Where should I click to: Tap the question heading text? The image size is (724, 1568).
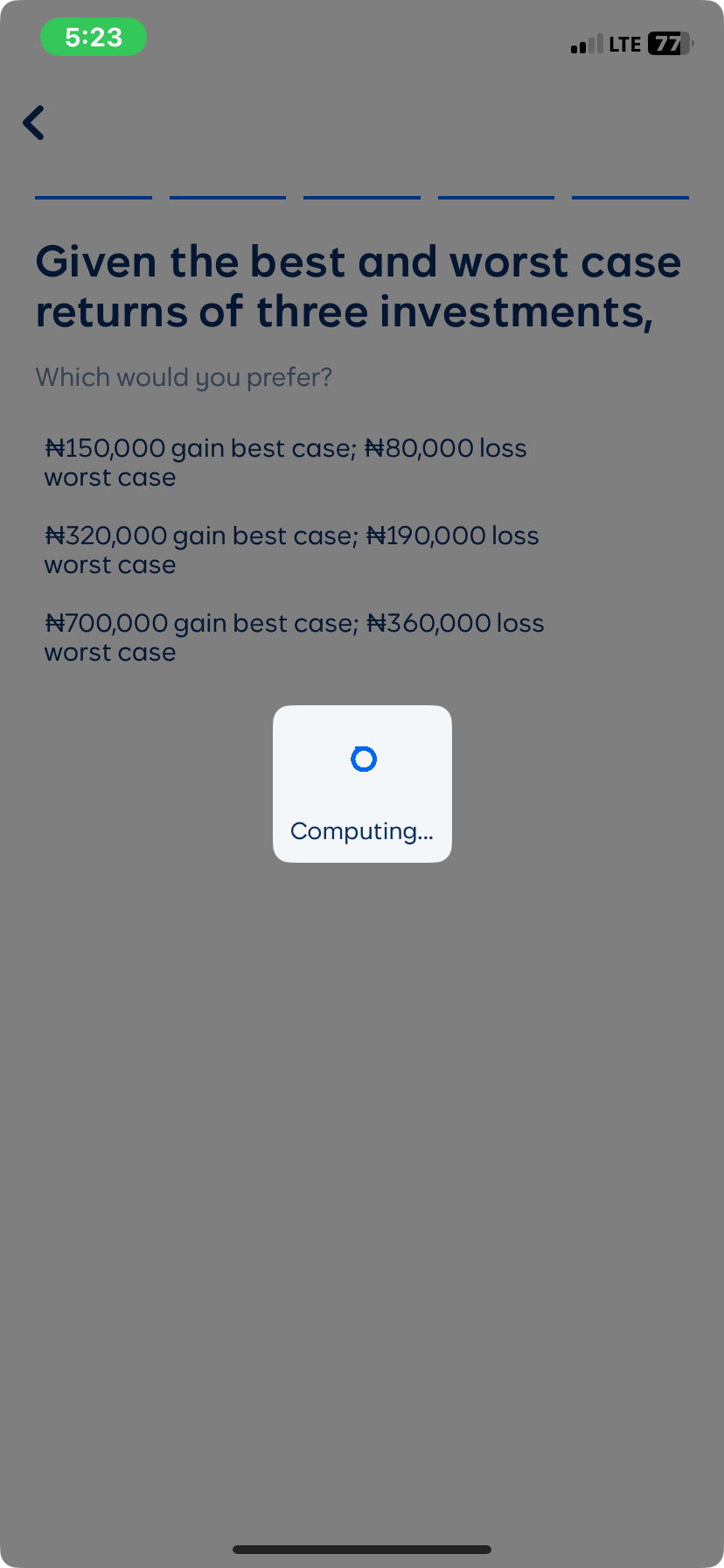pos(358,286)
